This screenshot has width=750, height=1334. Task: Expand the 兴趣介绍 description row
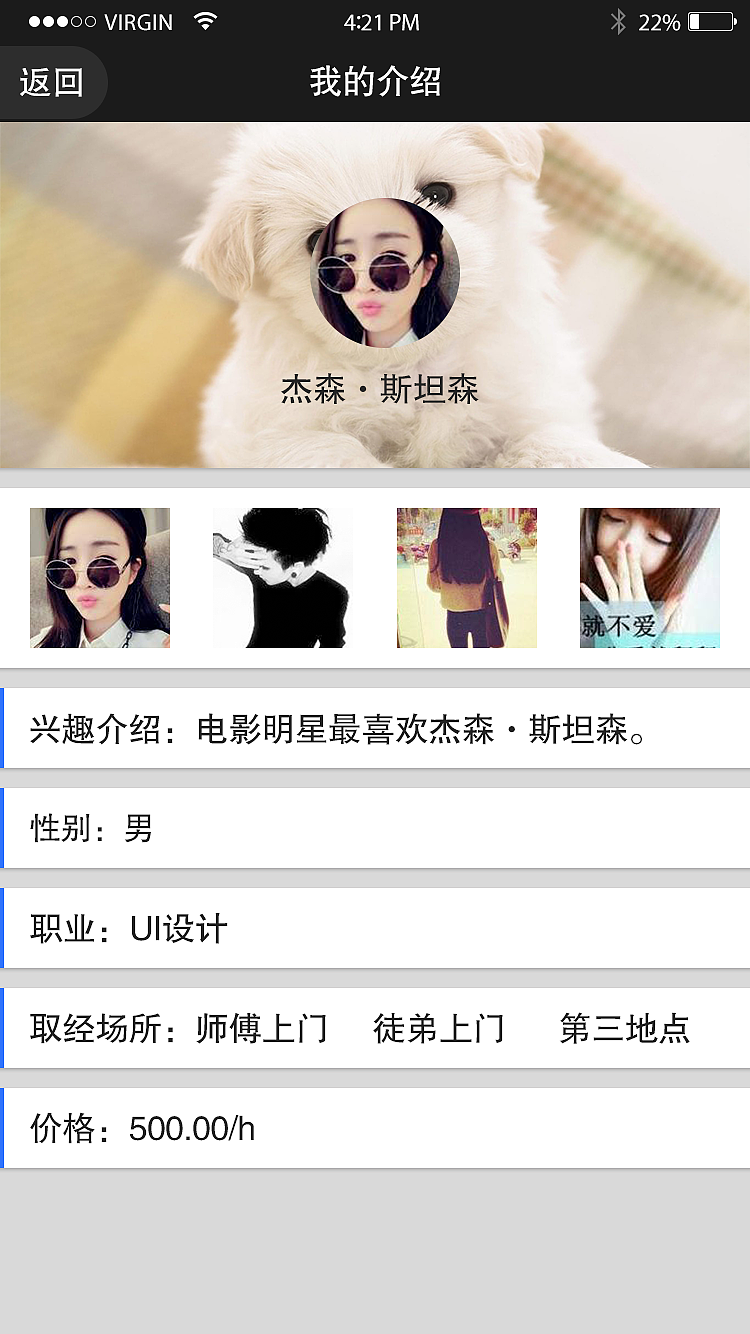pyautogui.click(x=375, y=728)
